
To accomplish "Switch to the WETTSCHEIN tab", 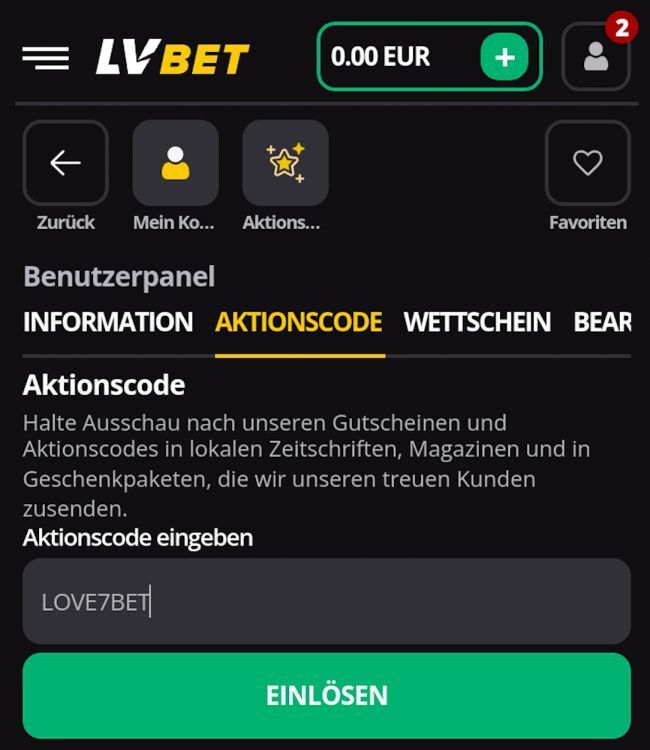I will click(477, 322).
